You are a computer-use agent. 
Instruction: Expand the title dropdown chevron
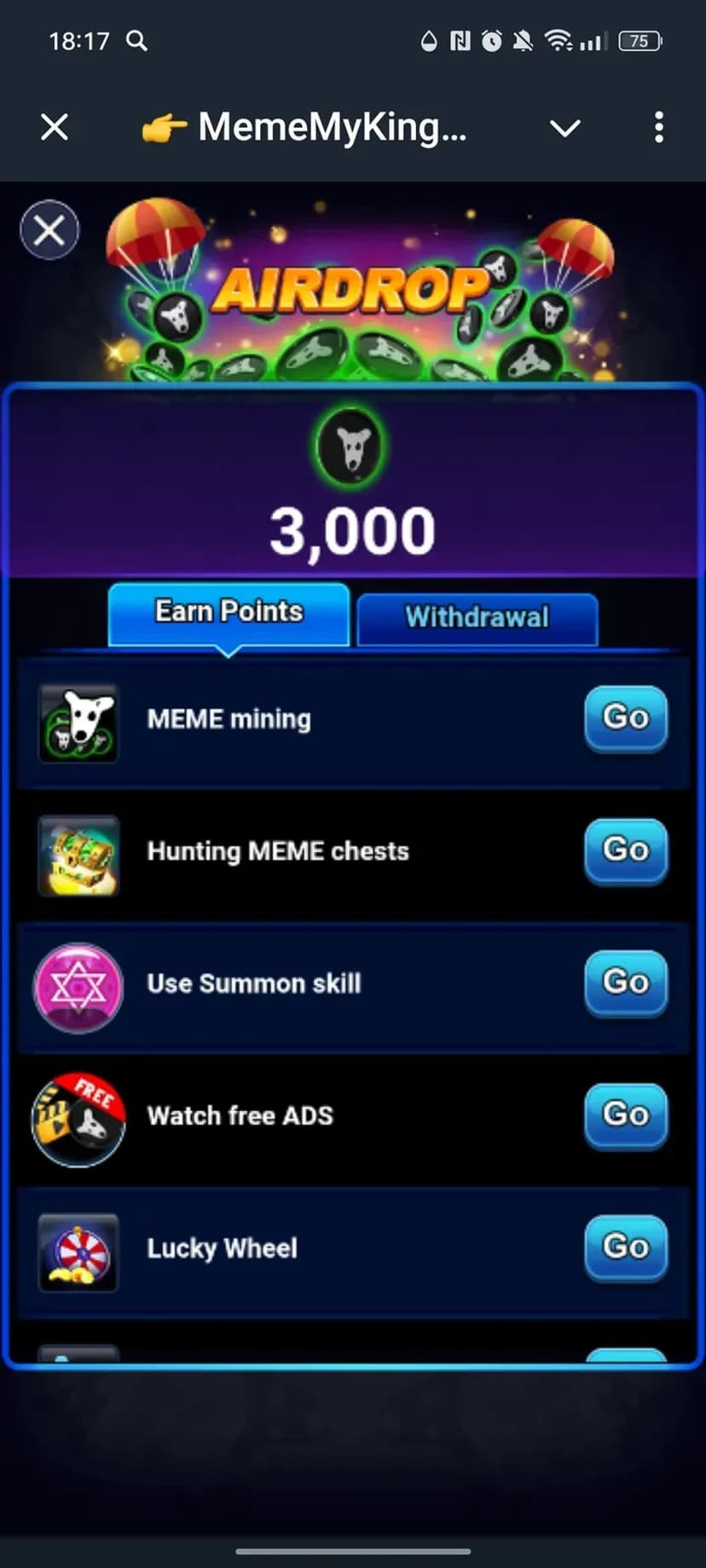[x=564, y=129]
